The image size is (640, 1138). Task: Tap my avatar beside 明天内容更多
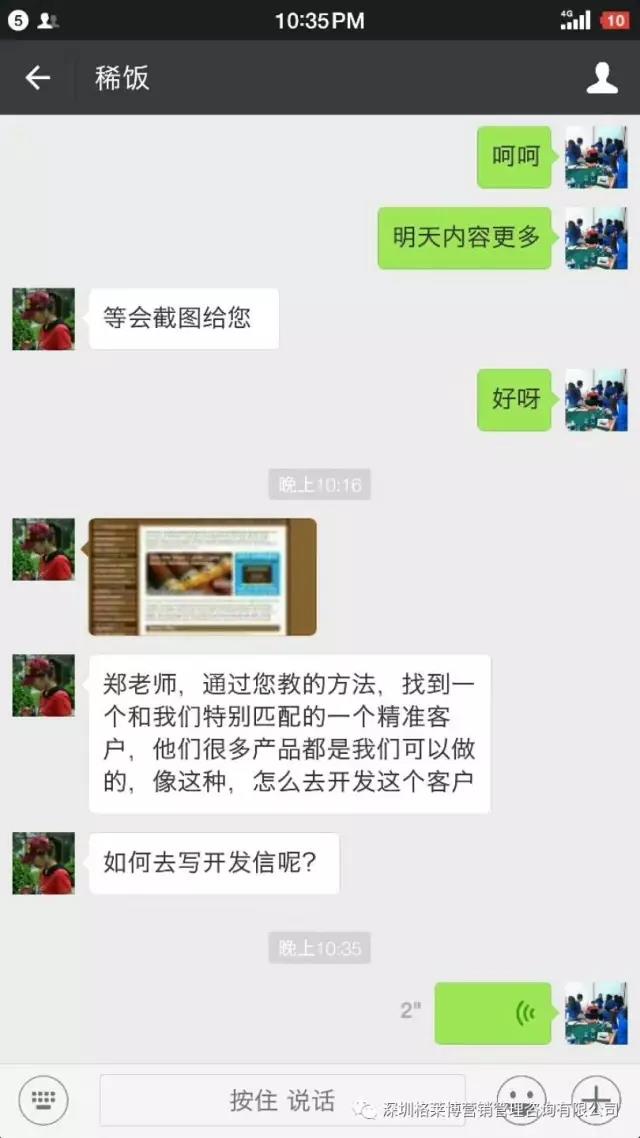click(x=596, y=238)
